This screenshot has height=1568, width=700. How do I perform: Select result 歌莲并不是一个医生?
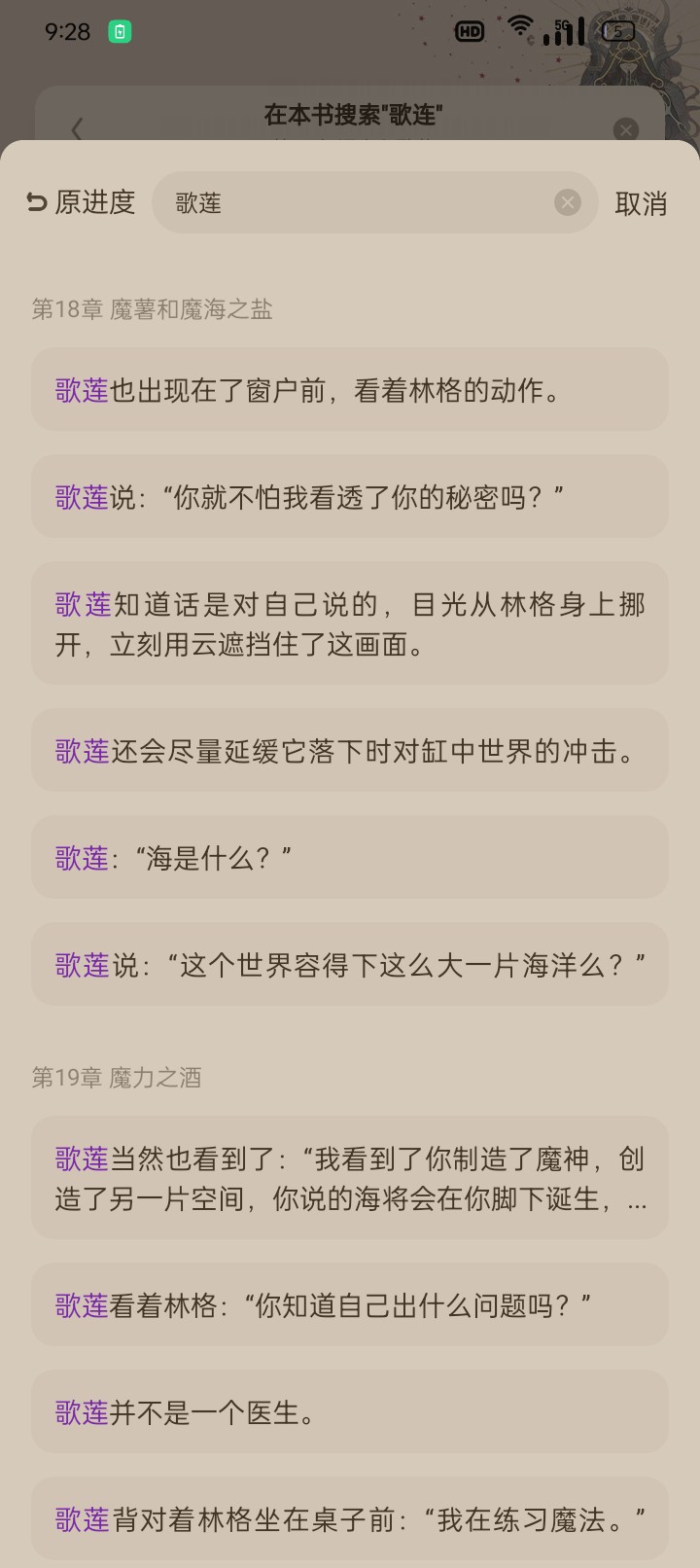pos(350,1412)
